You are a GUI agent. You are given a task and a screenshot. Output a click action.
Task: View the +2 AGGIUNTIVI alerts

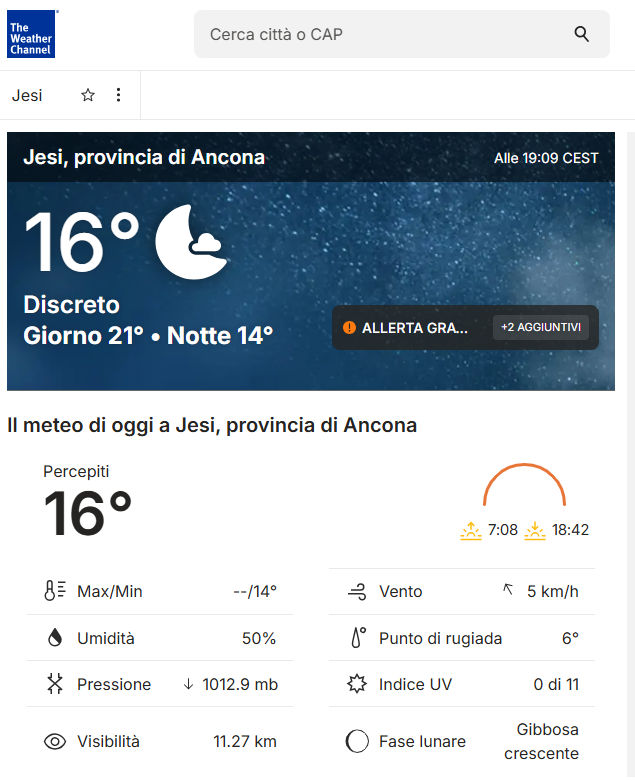(541, 327)
